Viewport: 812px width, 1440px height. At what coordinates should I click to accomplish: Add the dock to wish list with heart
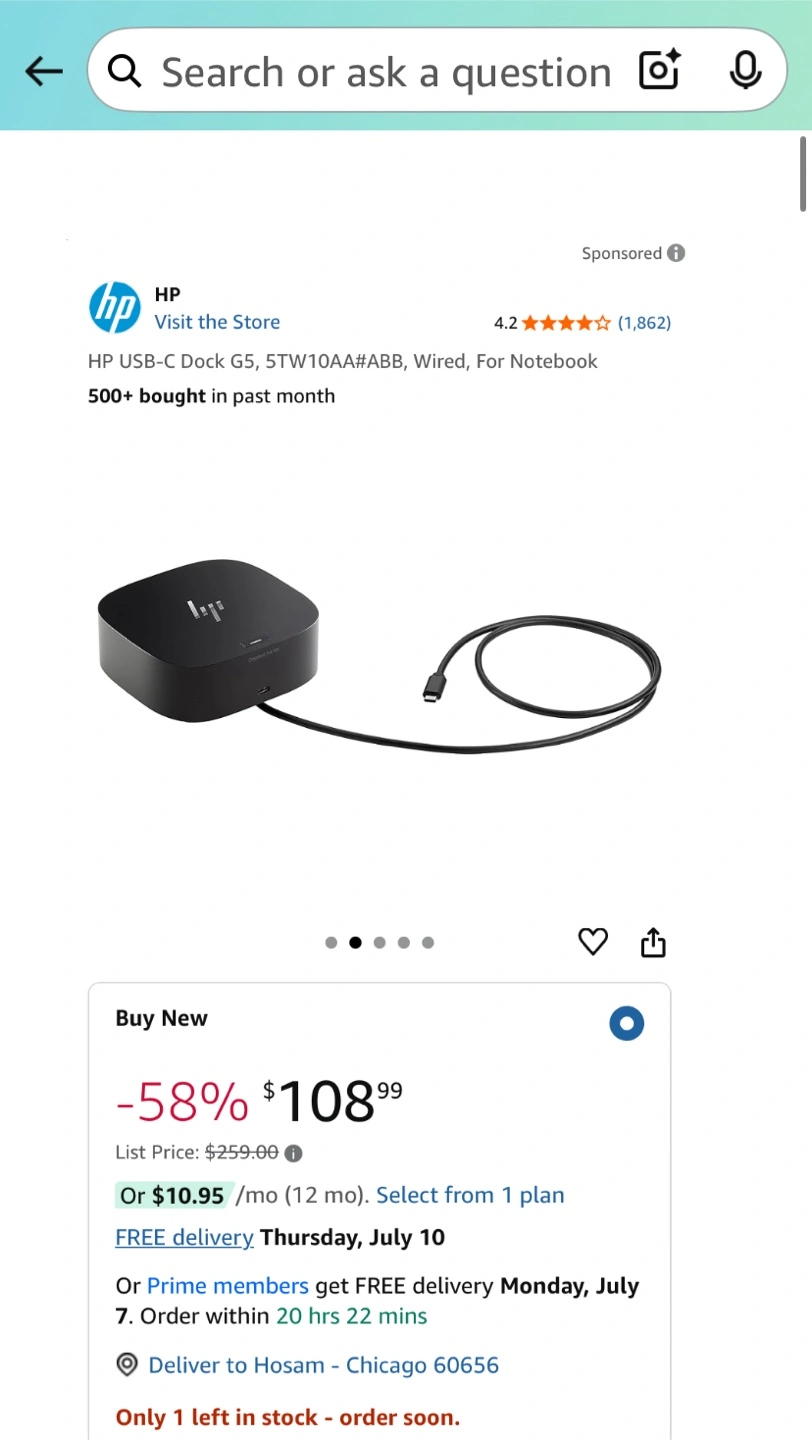pyautogui.click(x=593, y=942)
